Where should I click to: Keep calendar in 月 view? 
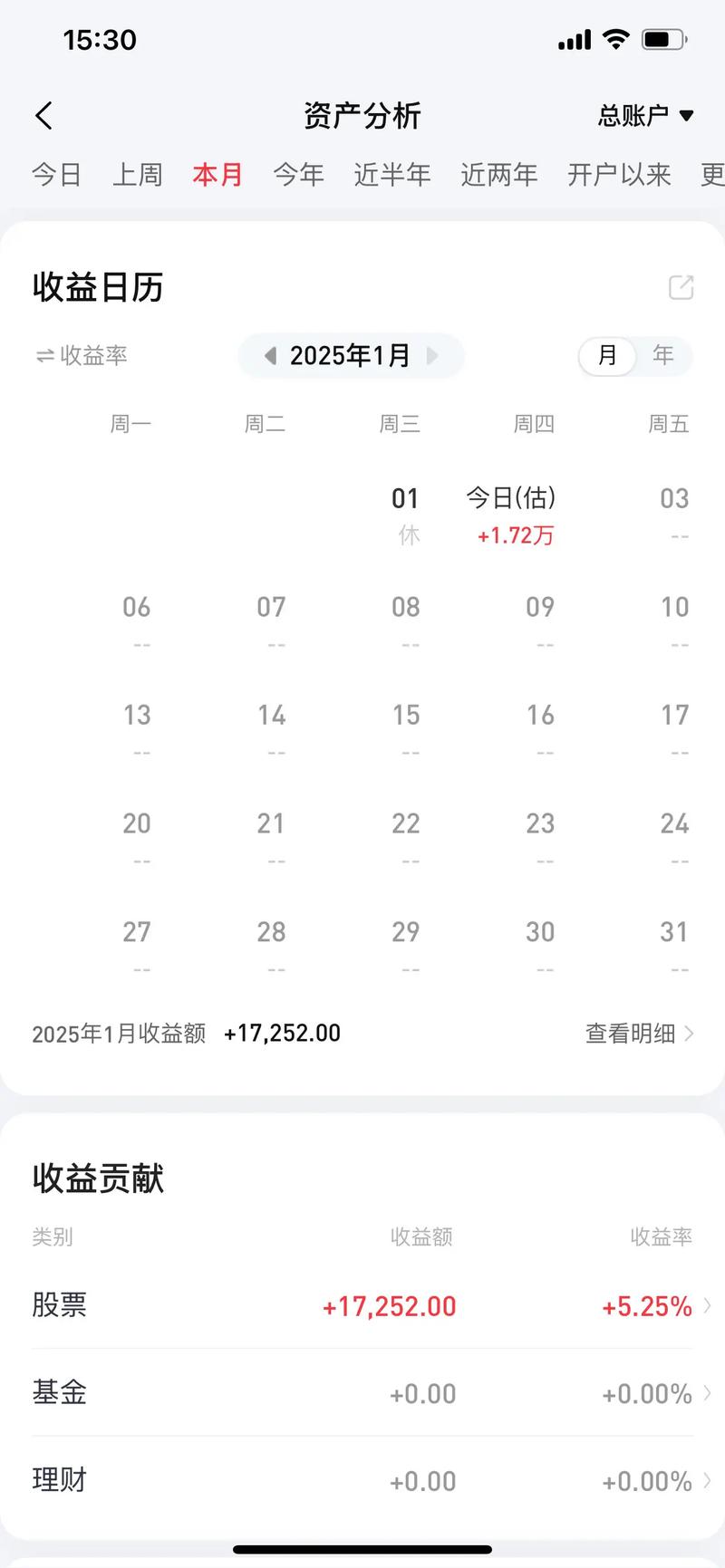[606, 356]
